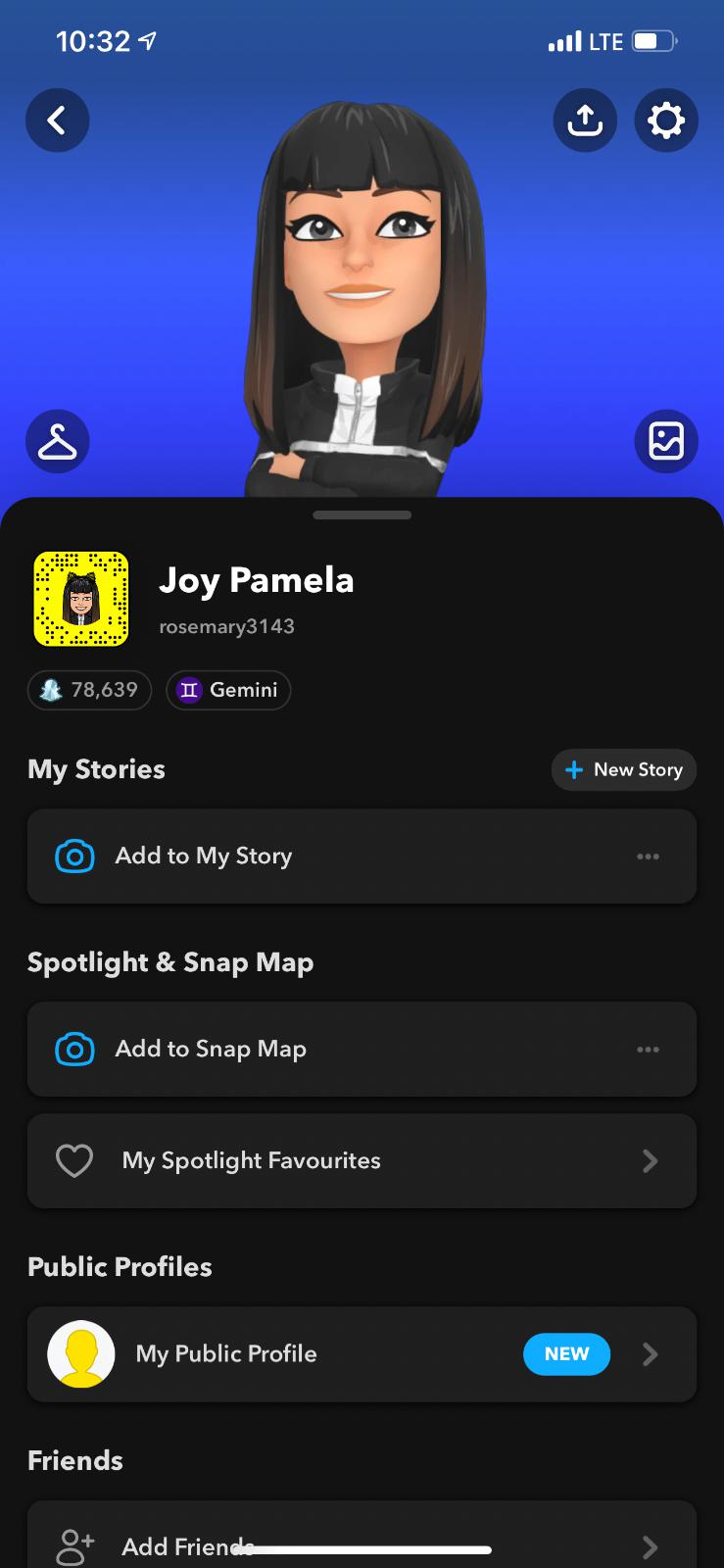The image size is (724, 1568).
Task: Change outfit using the hanger icon
Action: (57, 441)
